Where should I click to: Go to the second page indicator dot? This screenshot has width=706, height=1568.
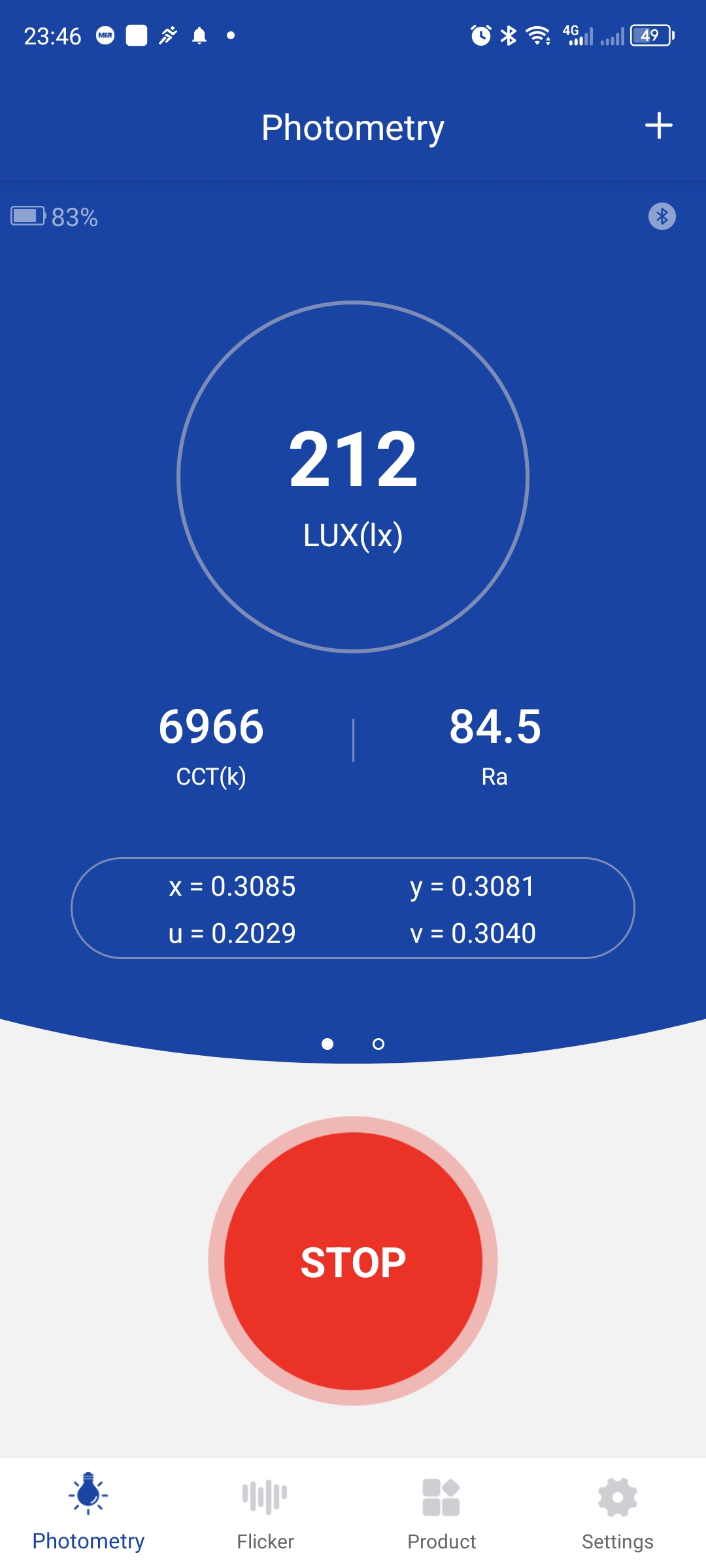378,1044
